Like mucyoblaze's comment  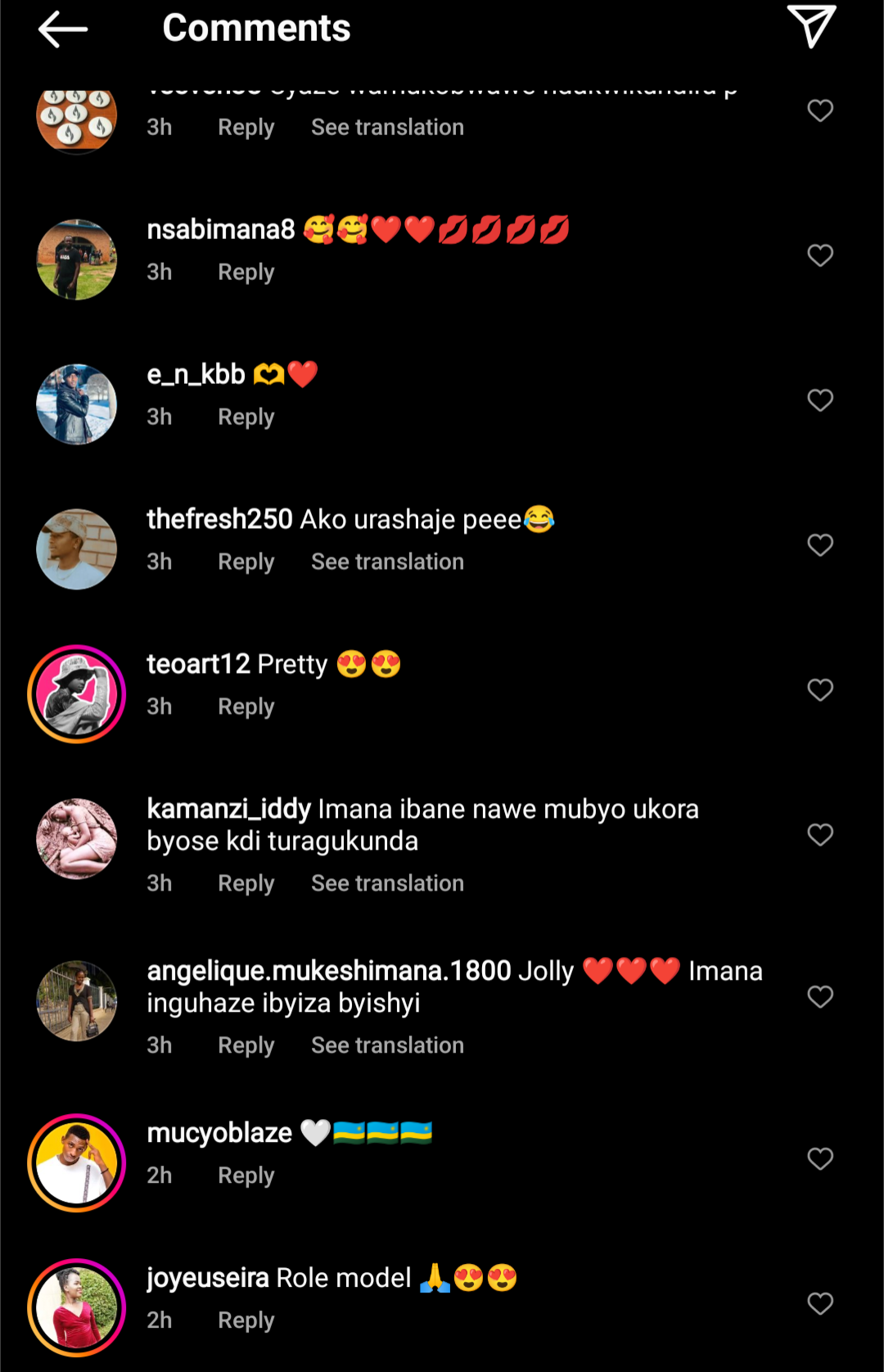click(820, 1158)
